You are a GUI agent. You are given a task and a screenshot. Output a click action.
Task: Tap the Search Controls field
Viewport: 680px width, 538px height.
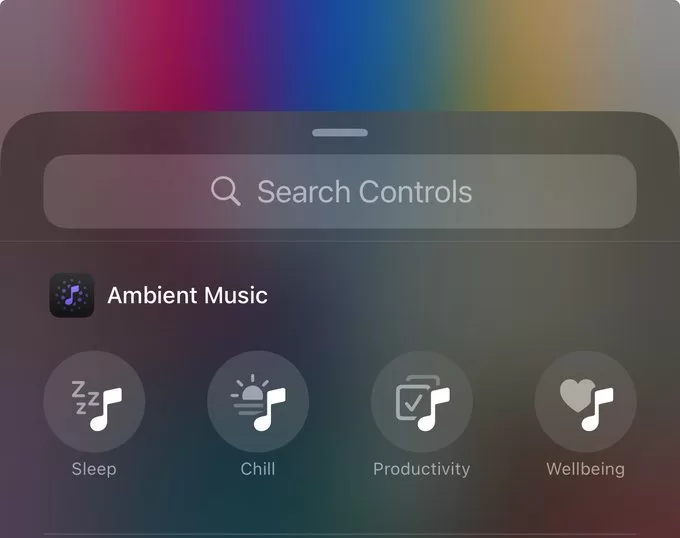(x=340, y=192)
